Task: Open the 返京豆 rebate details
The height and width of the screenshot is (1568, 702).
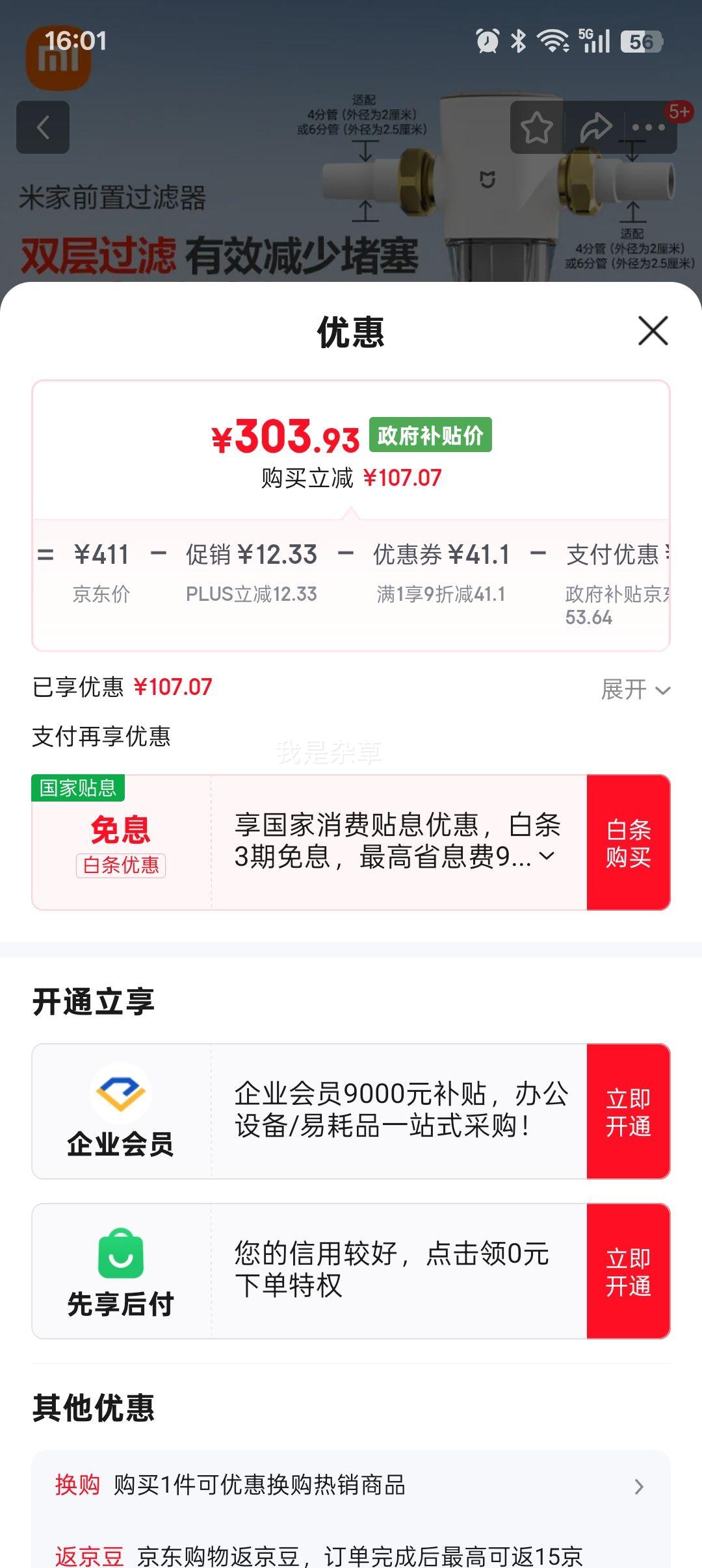Action: click(x=351, y=1556)
